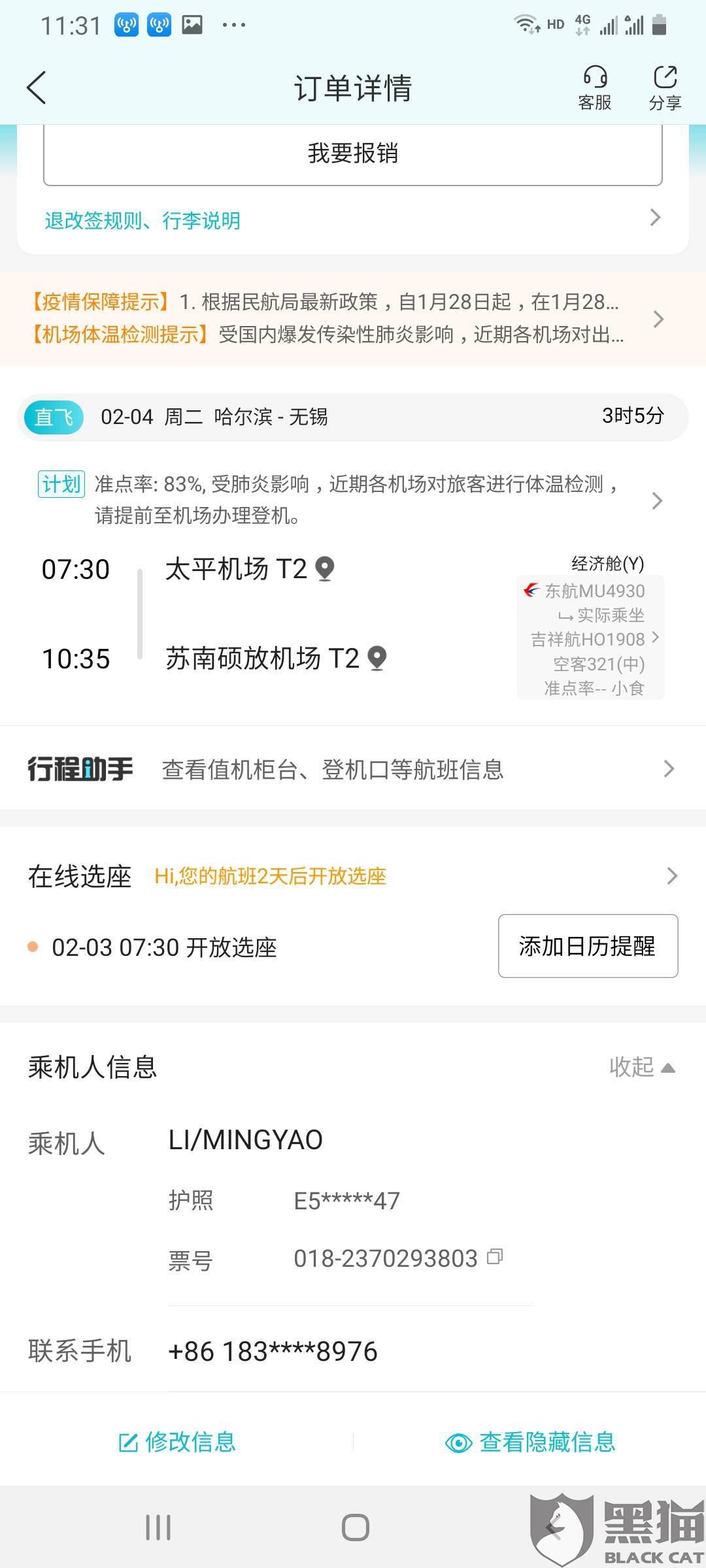Tap the 我要报销 button
The width and height of the screenshot is (706, 1568).
tap(353, 154)
